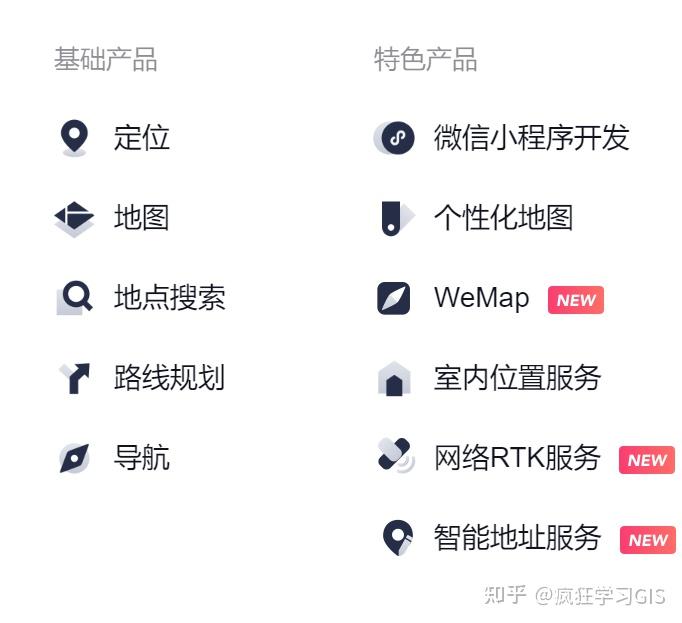Open 微信小程序开发
Screen dimensions: 682x623
(530, 138)
